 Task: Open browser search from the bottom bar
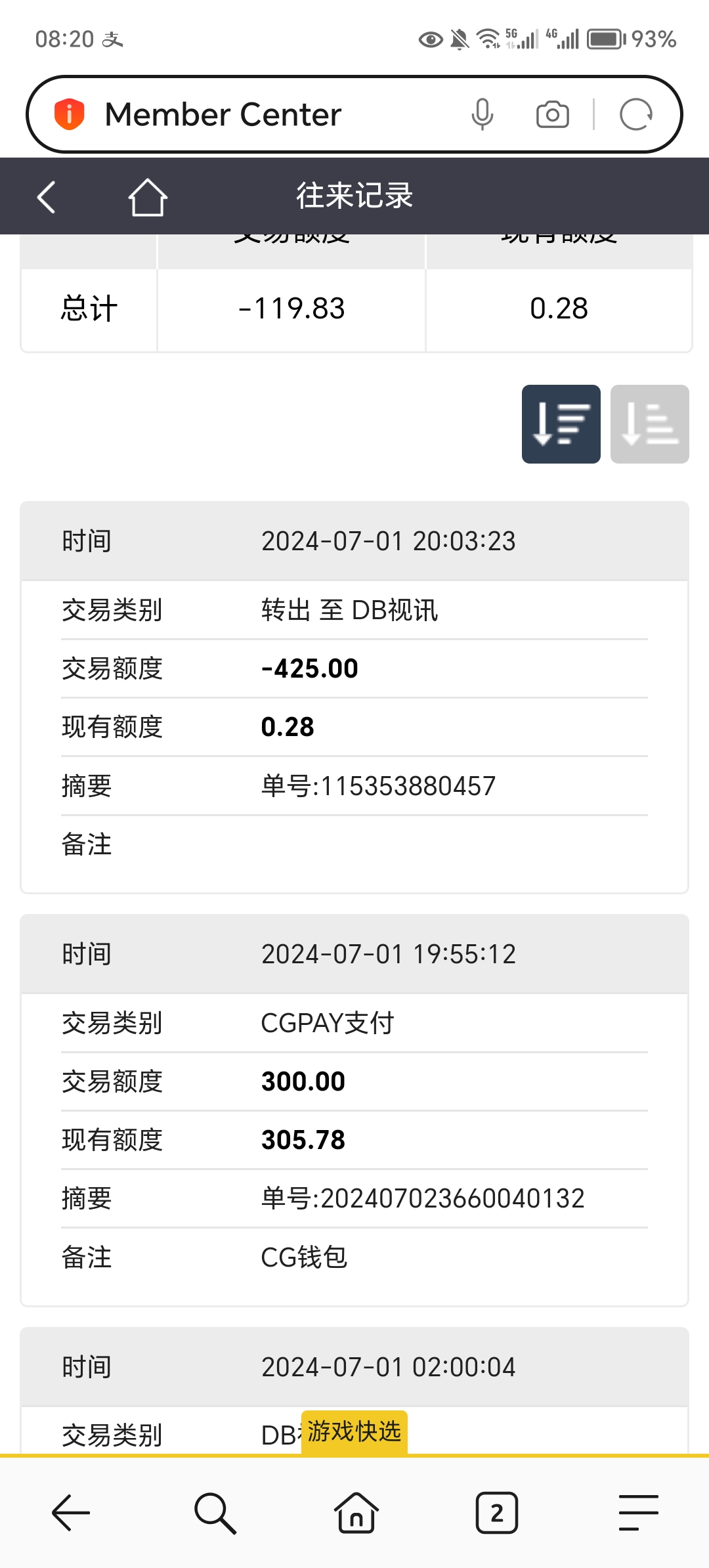click(x=215, y=1513)
